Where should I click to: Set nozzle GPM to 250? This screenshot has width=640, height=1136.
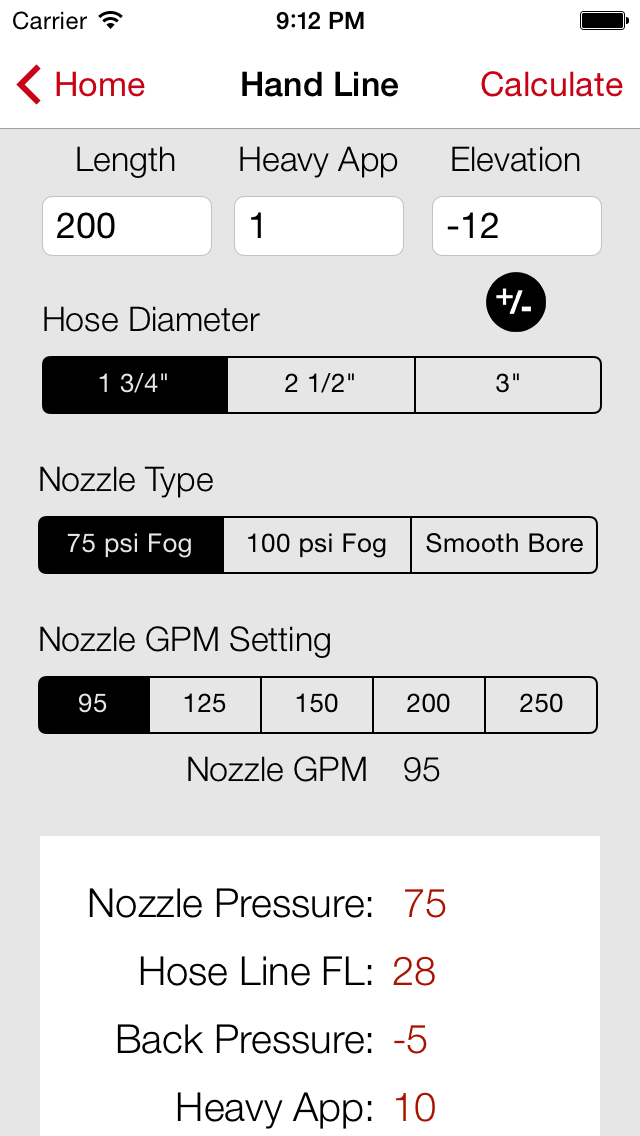[x=541, y=705]
